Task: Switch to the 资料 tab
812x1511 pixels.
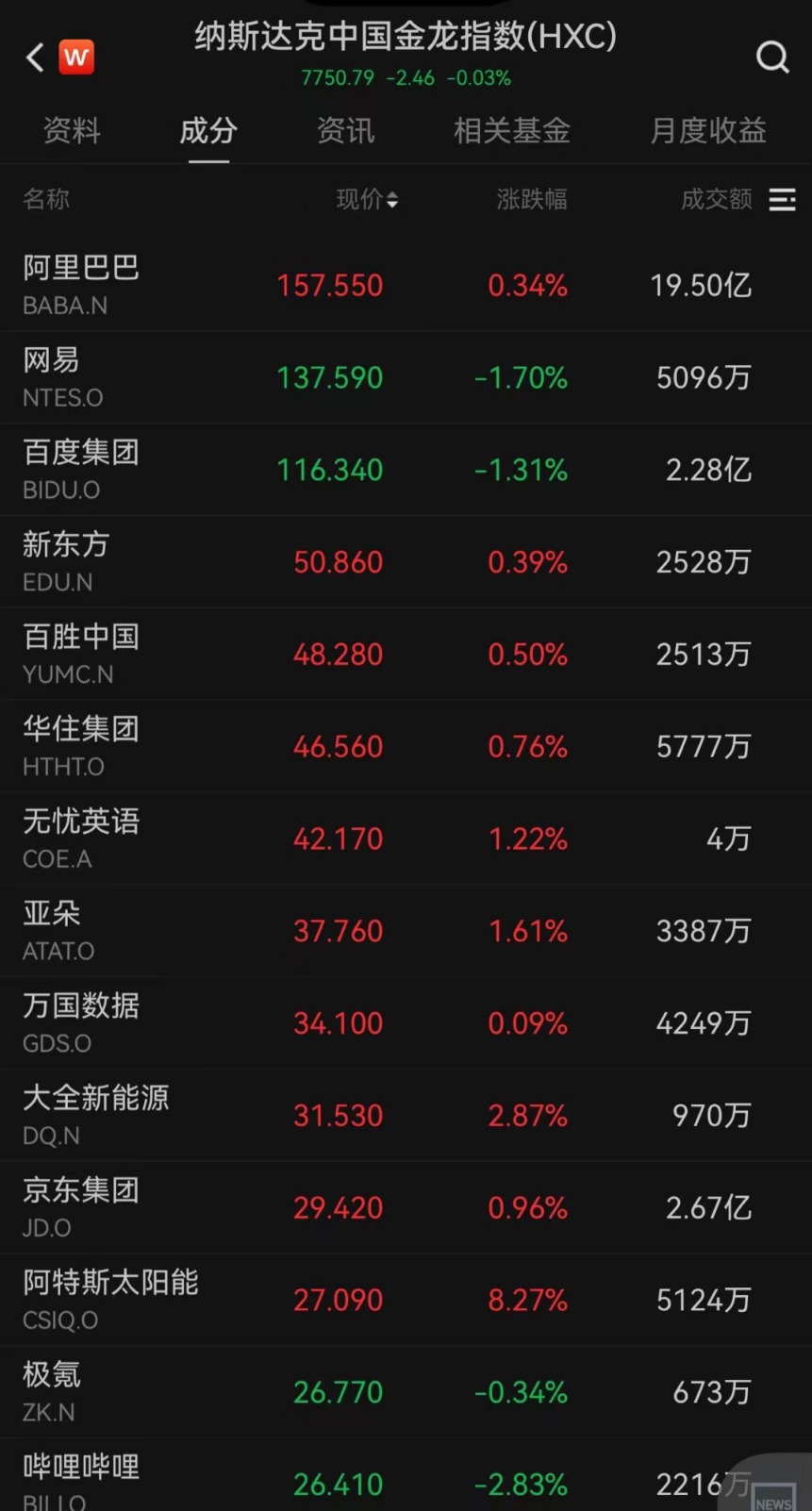Action: tap(72, 130)
